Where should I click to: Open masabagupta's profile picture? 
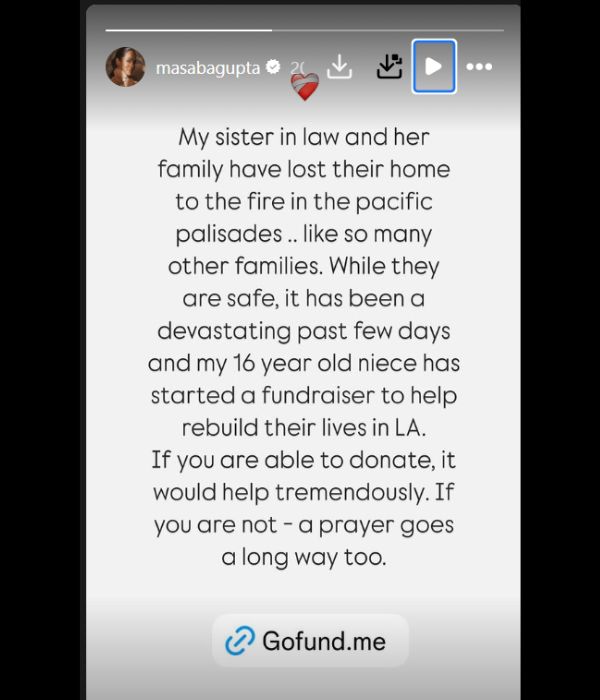[126, 67]
